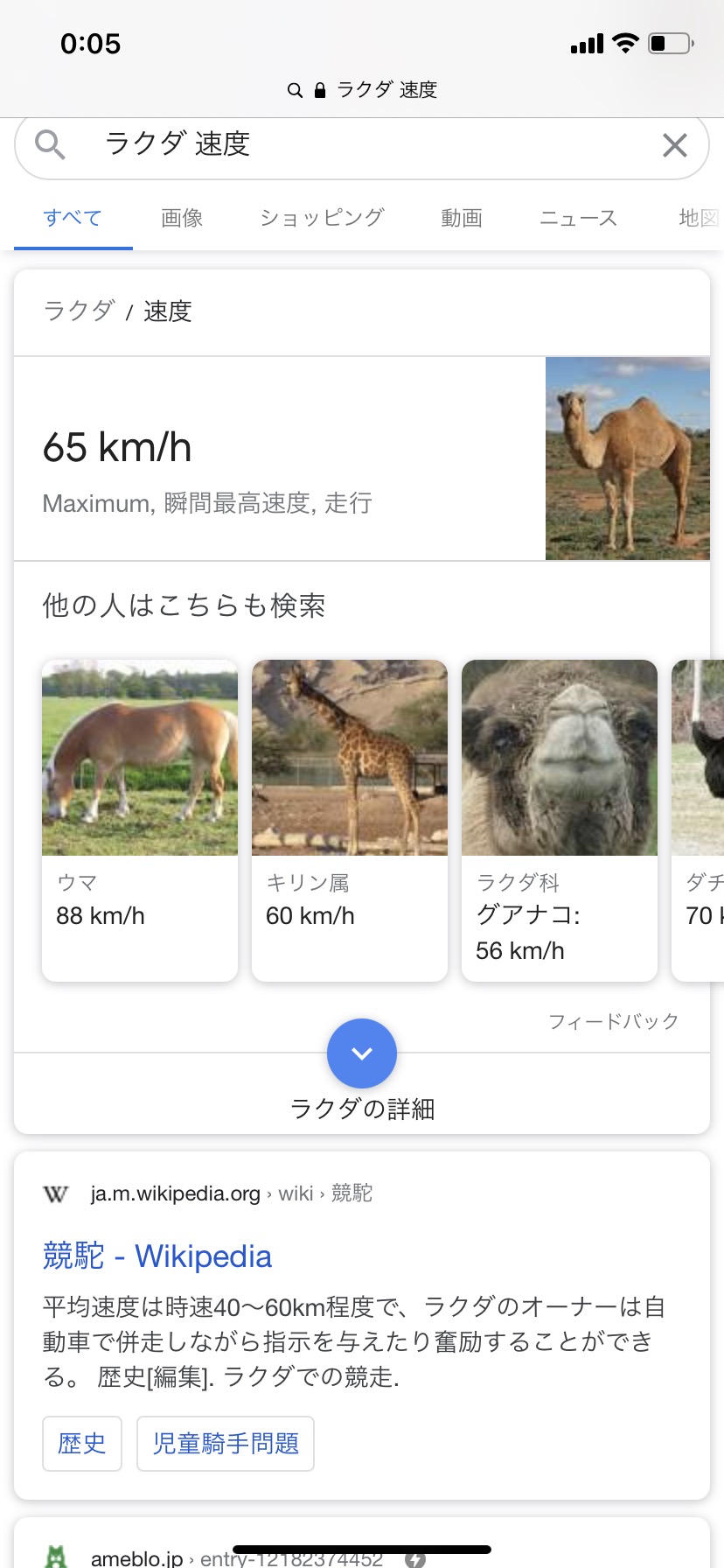Tap the browser address bar showing ラクダ 速度
This screenshot has width=724, height=1568.
[362, 90]
